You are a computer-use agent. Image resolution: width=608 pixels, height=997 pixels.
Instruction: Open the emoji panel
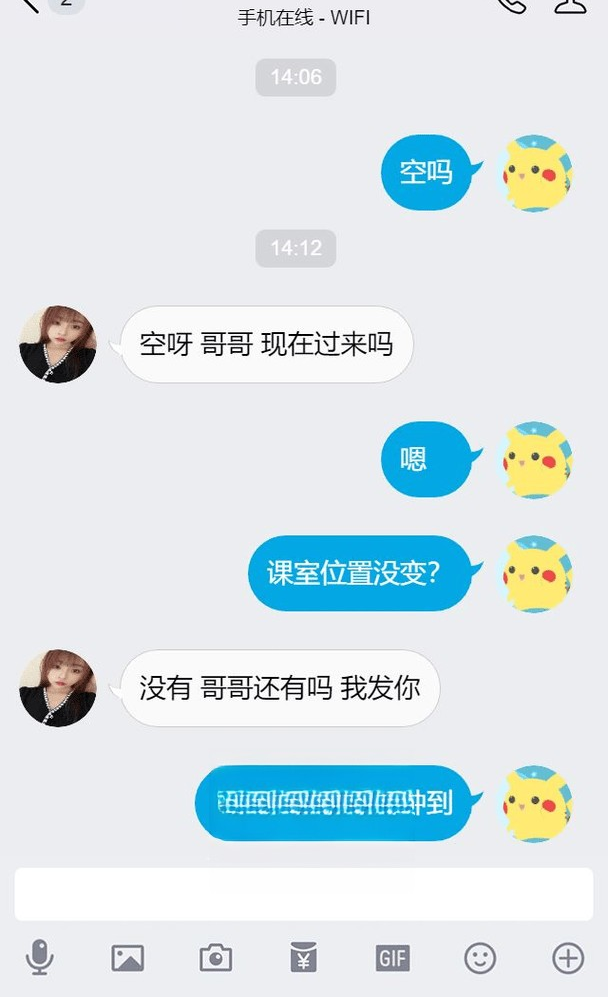point(480,958)
